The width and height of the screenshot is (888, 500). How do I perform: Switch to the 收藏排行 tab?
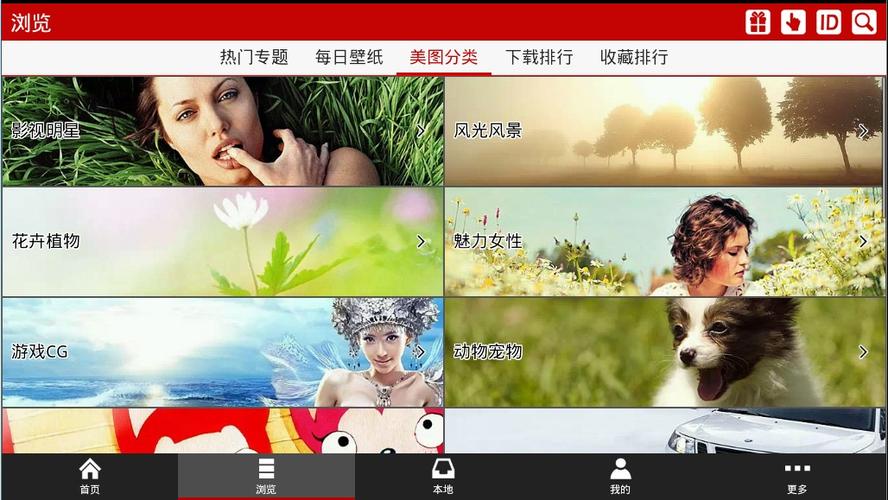[634, 57]
